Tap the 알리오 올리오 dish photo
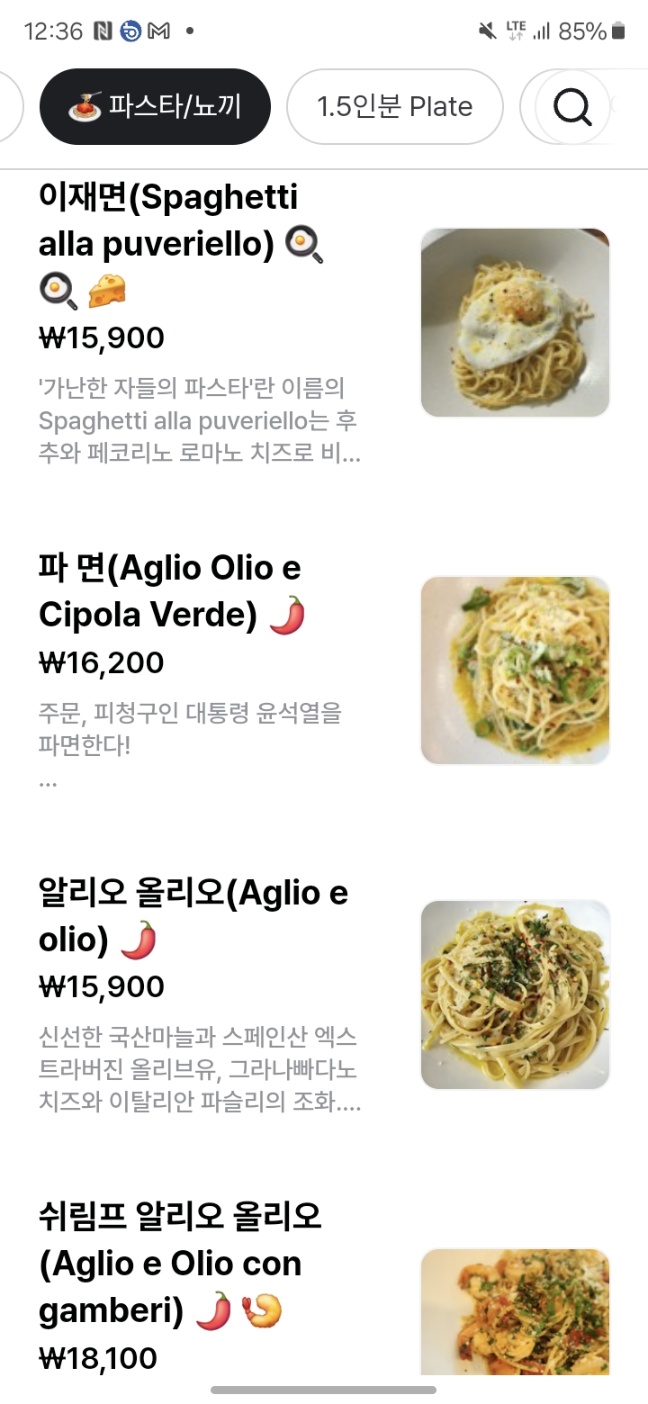Viewport: 648px width, 1404px height. [x=515, y=994]
